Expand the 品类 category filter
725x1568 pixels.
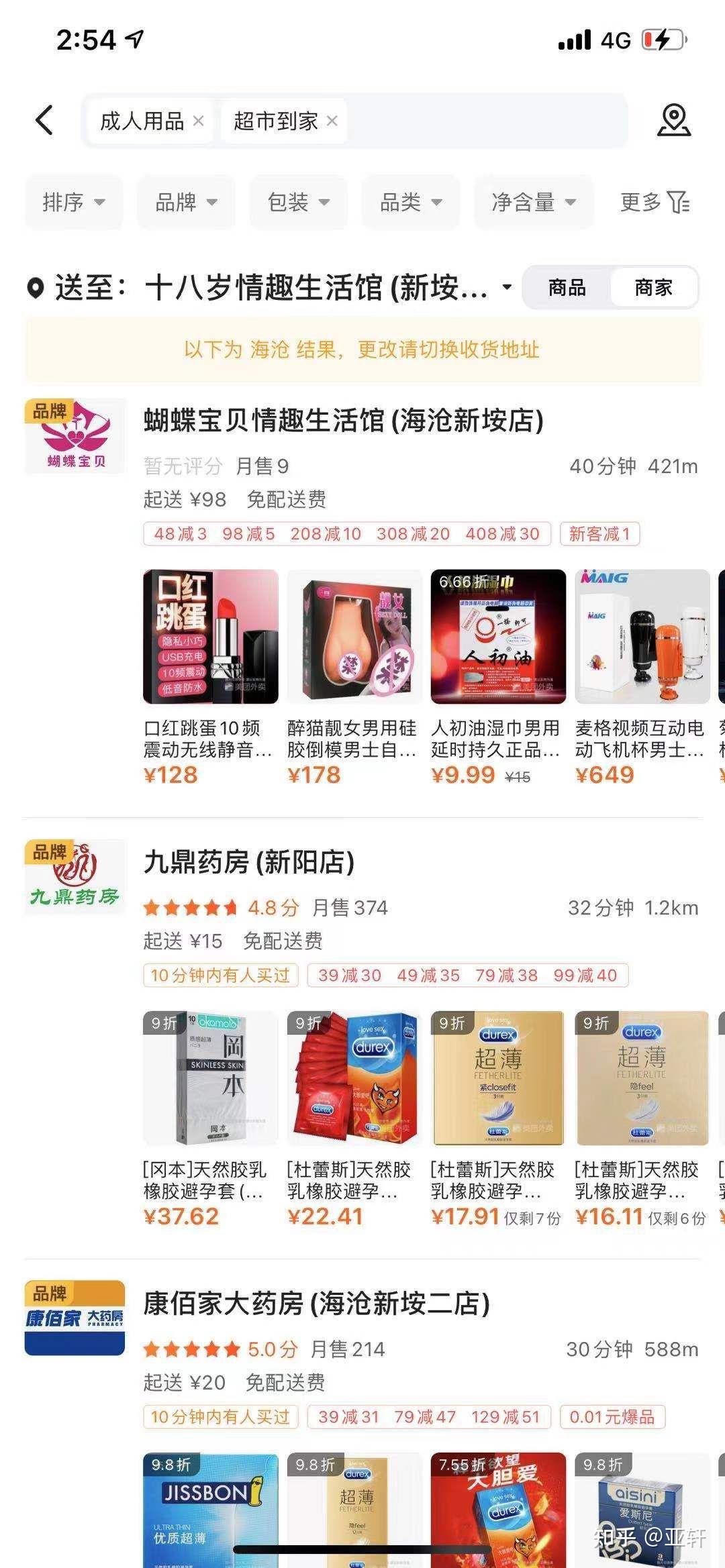411,202
